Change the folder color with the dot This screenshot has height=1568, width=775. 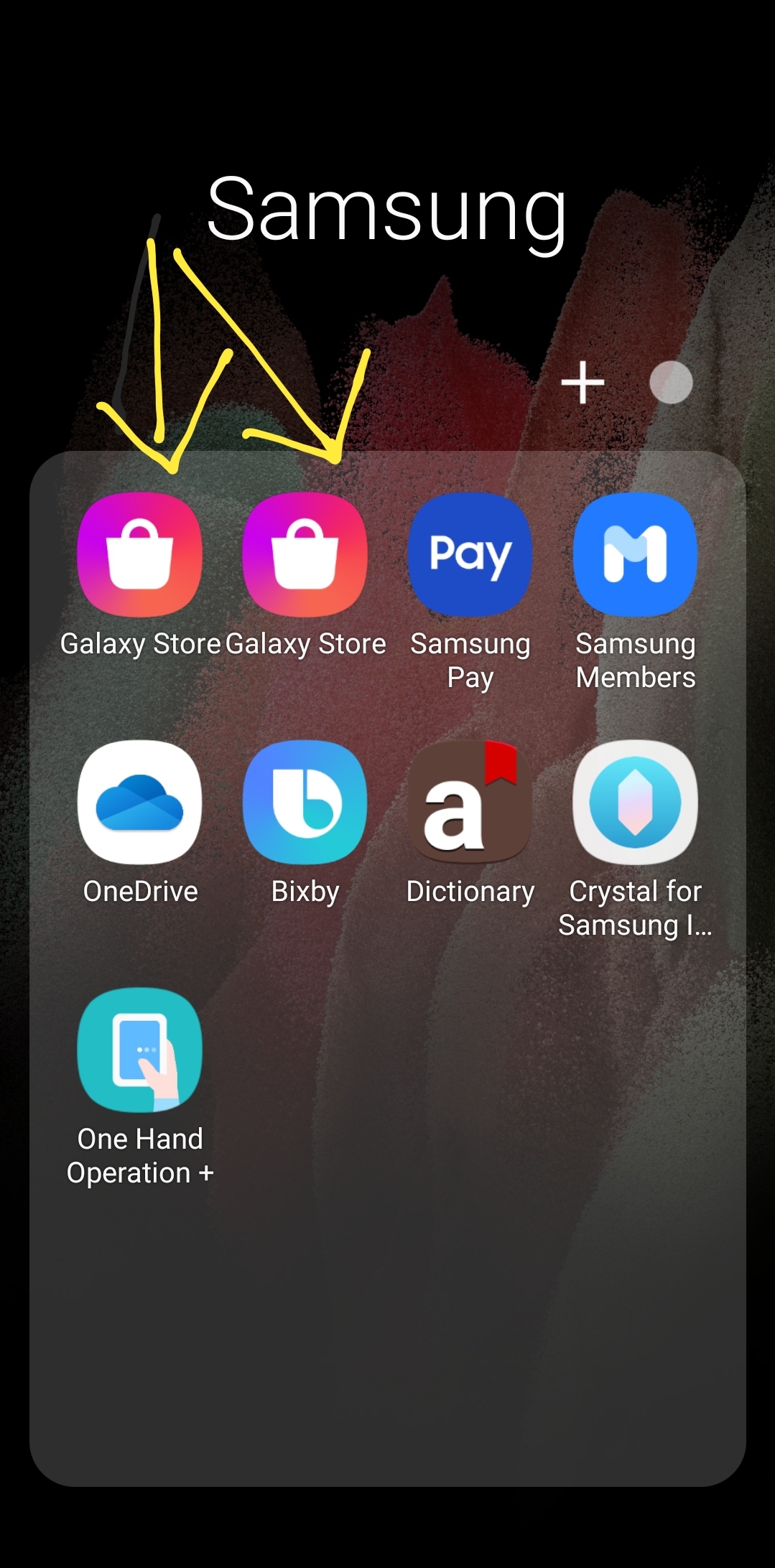click(x=671, y=382)
